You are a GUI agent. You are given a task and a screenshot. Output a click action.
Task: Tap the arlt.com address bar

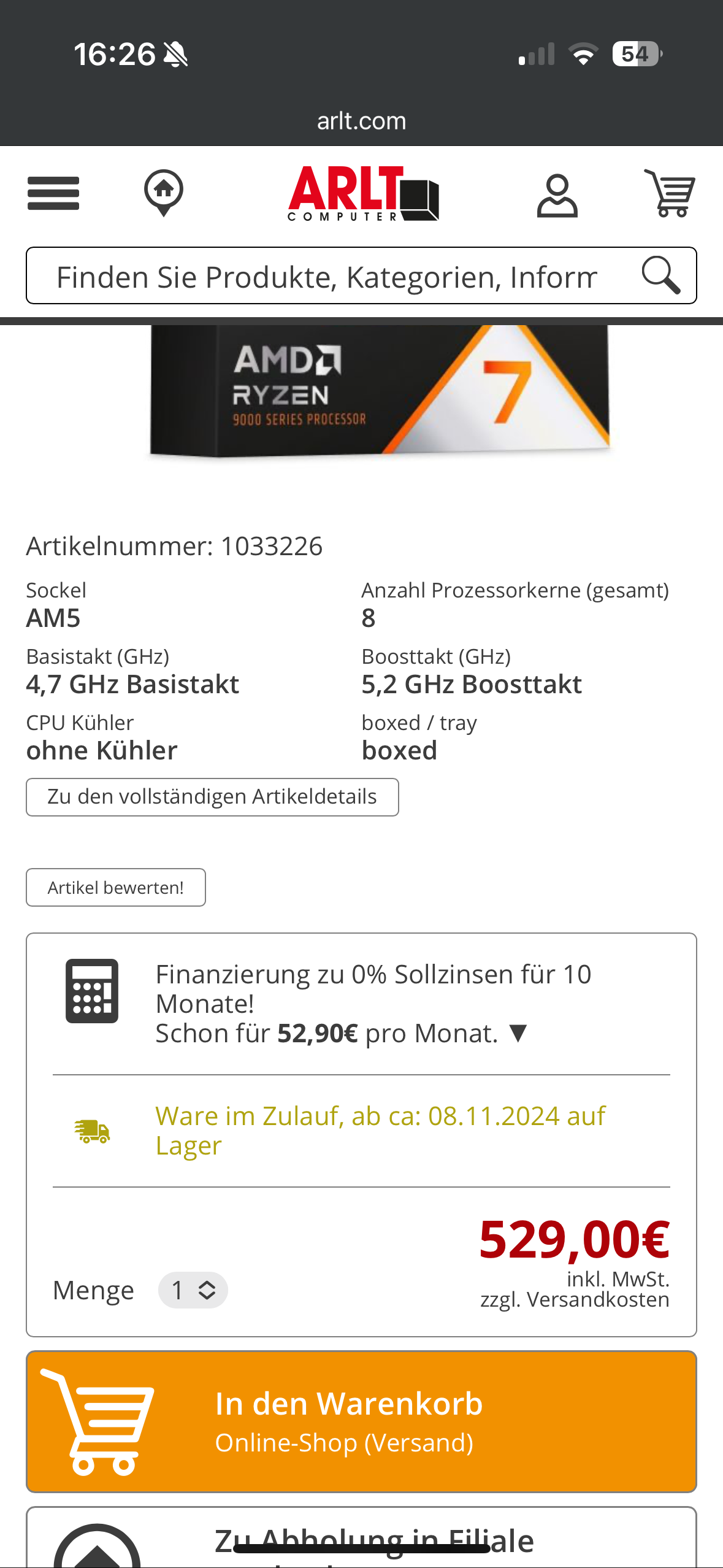pos(361,121)
